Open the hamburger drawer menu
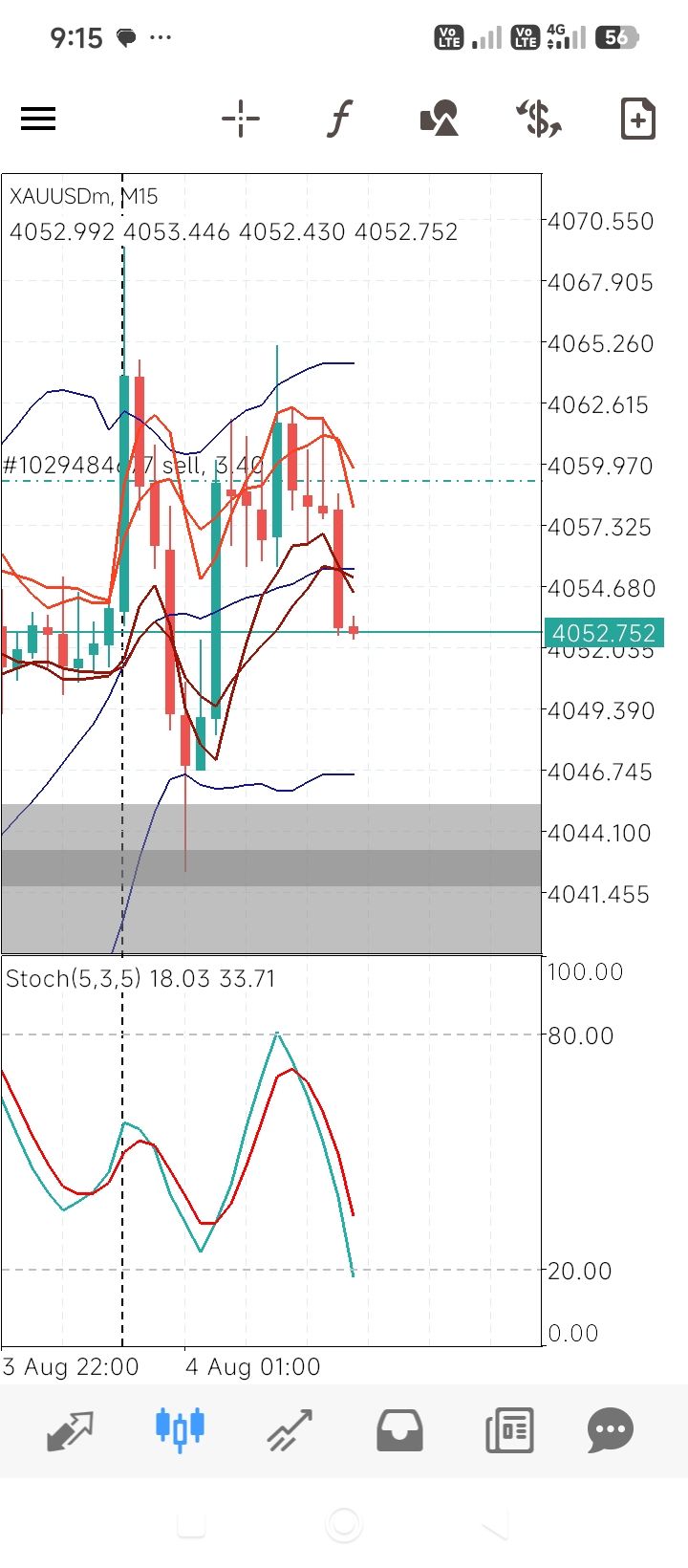This screenshot has height=1568, width=688. 38,120
